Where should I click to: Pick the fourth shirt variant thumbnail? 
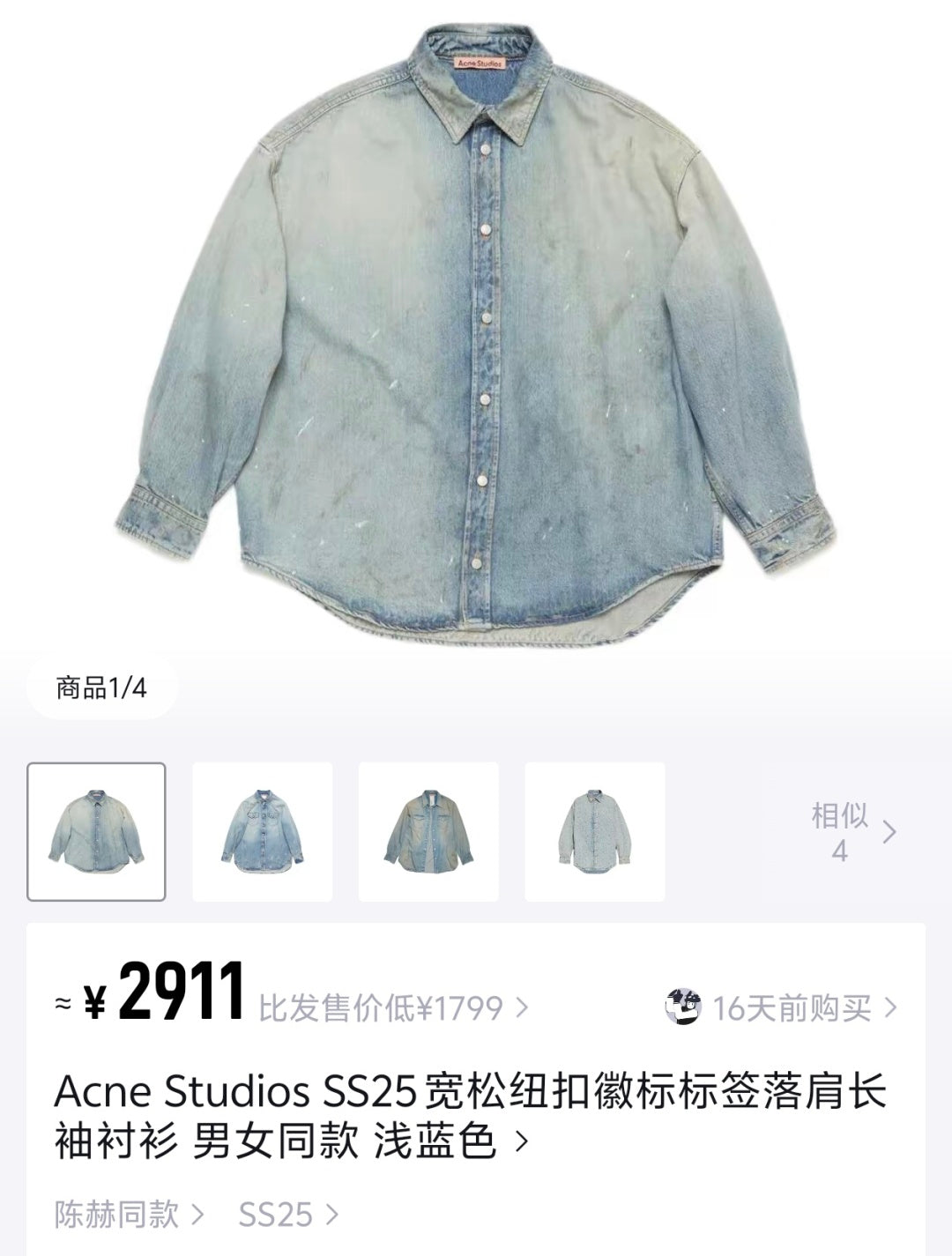(x=594, y=831)
